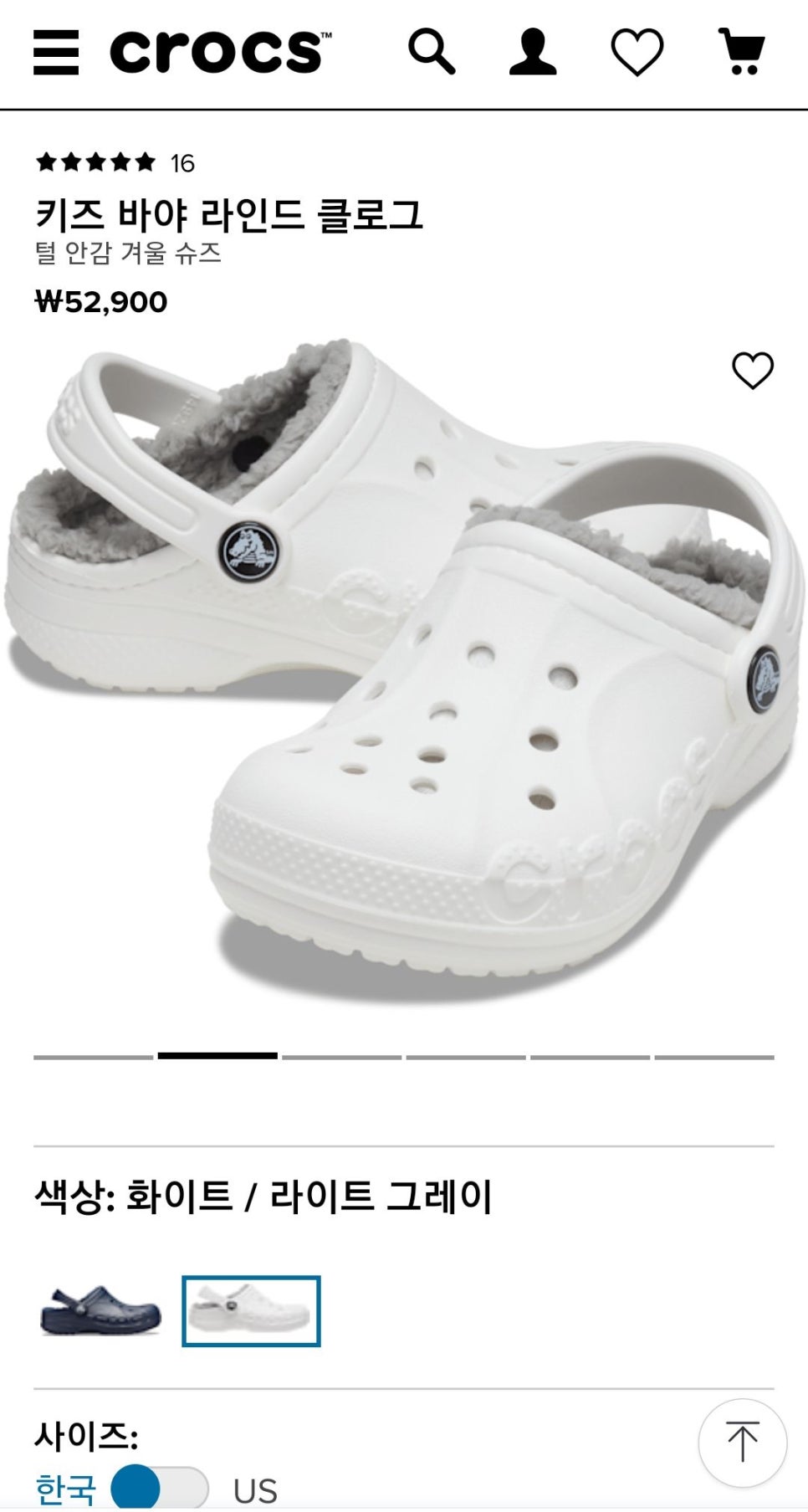Show the third product image indicator
Image resolution: width=808 pixels, height=1512 pixels.
tap(341, 1057)
